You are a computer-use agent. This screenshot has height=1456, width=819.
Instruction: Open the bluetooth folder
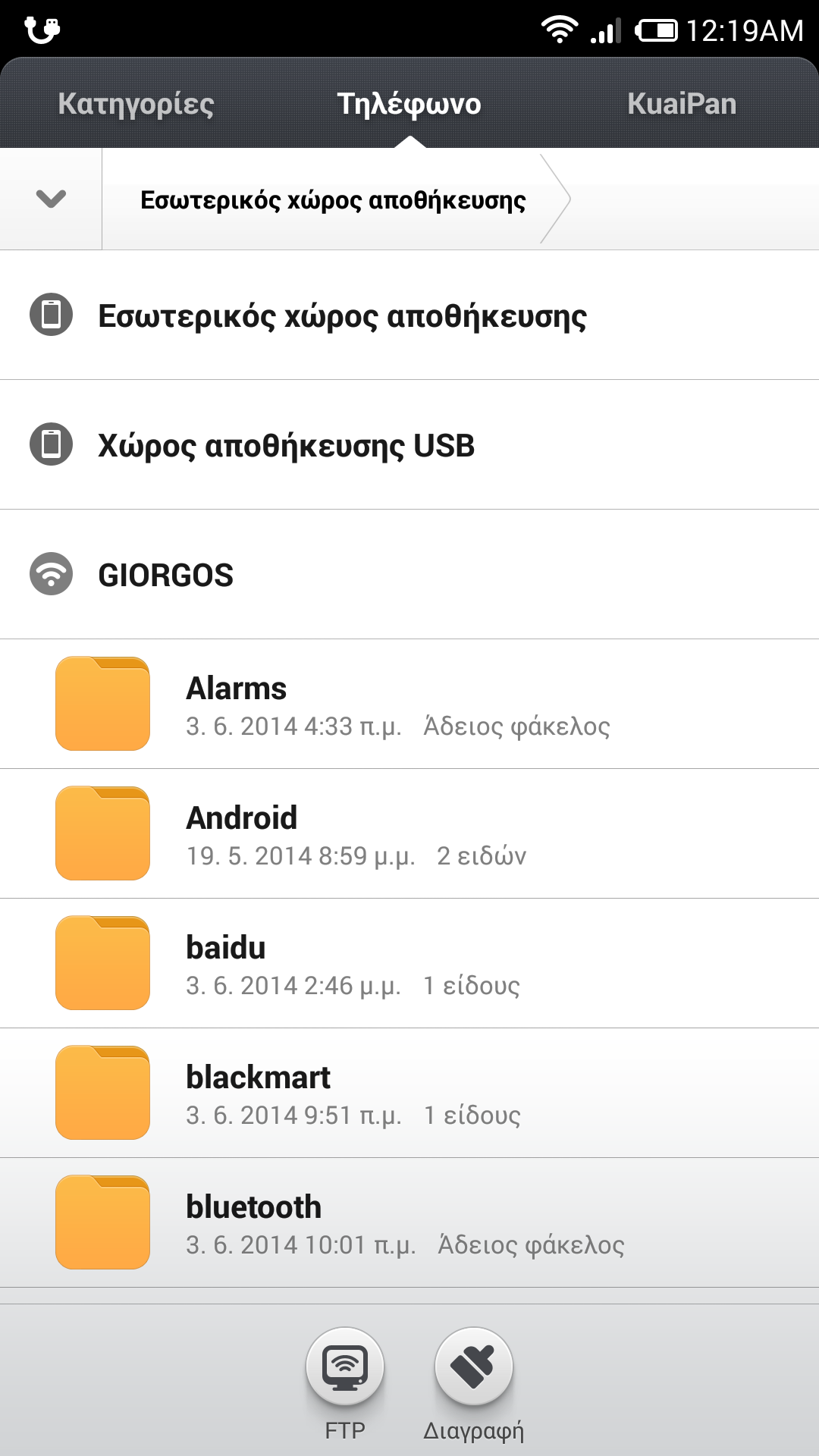click(409, 1222)
